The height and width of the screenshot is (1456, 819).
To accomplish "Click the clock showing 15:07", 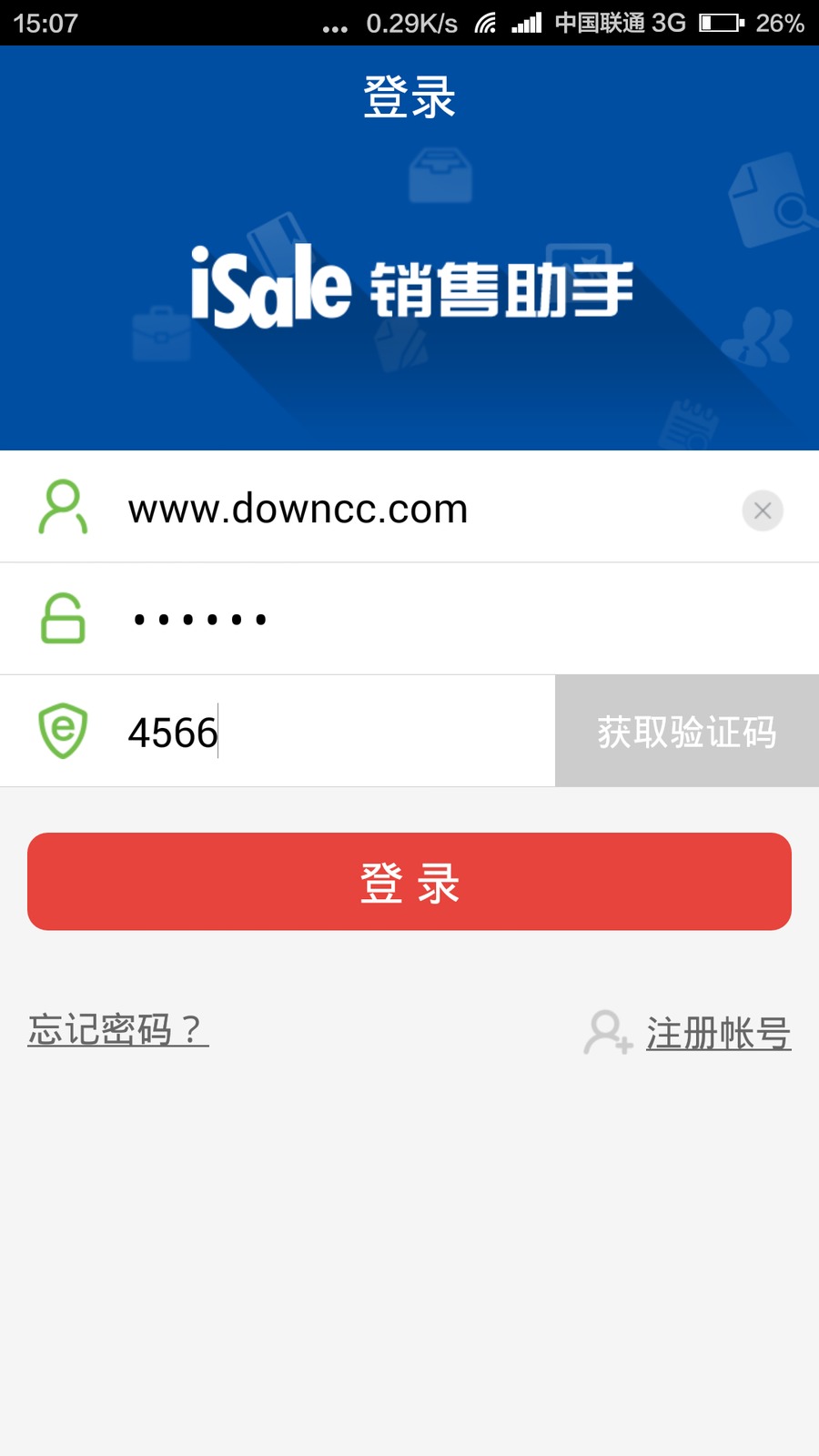I will pyautogui.click(x=50, y=23).
